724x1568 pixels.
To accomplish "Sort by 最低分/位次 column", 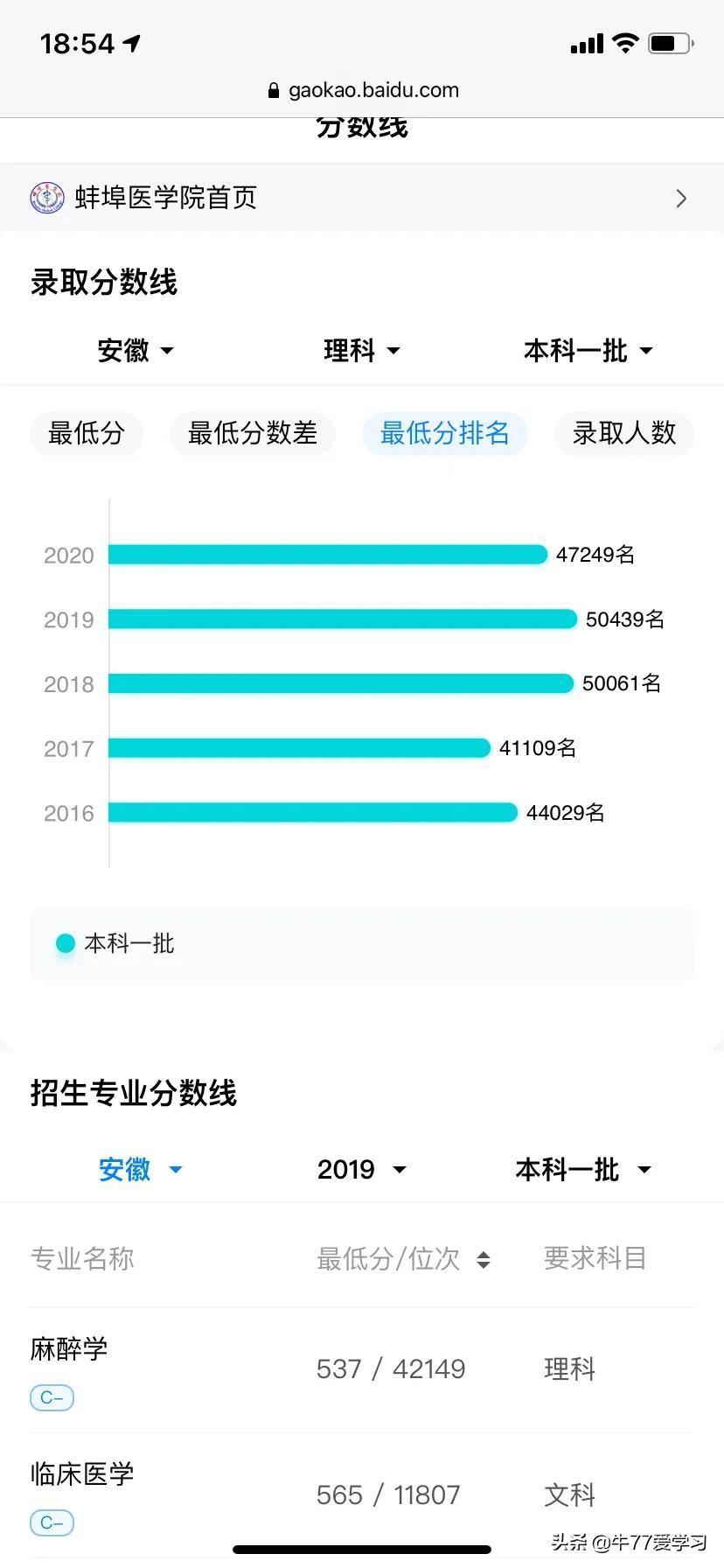I will [403, 1259].
